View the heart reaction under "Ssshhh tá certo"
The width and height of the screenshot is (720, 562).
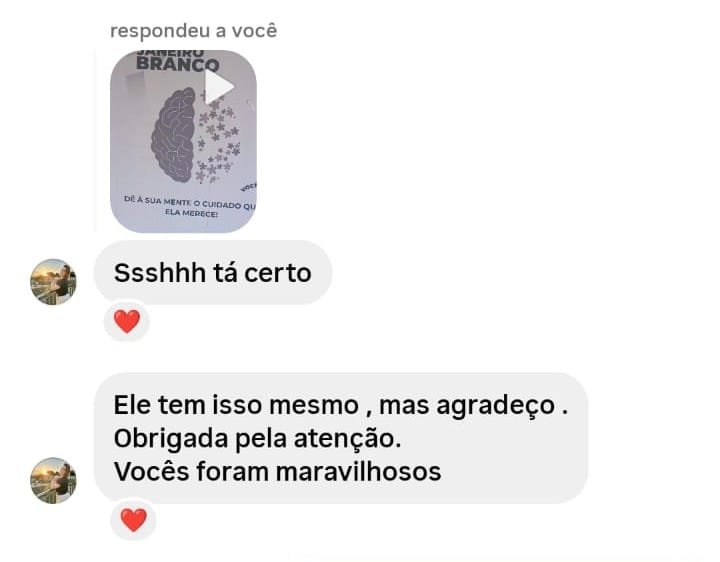coord(127,322)
